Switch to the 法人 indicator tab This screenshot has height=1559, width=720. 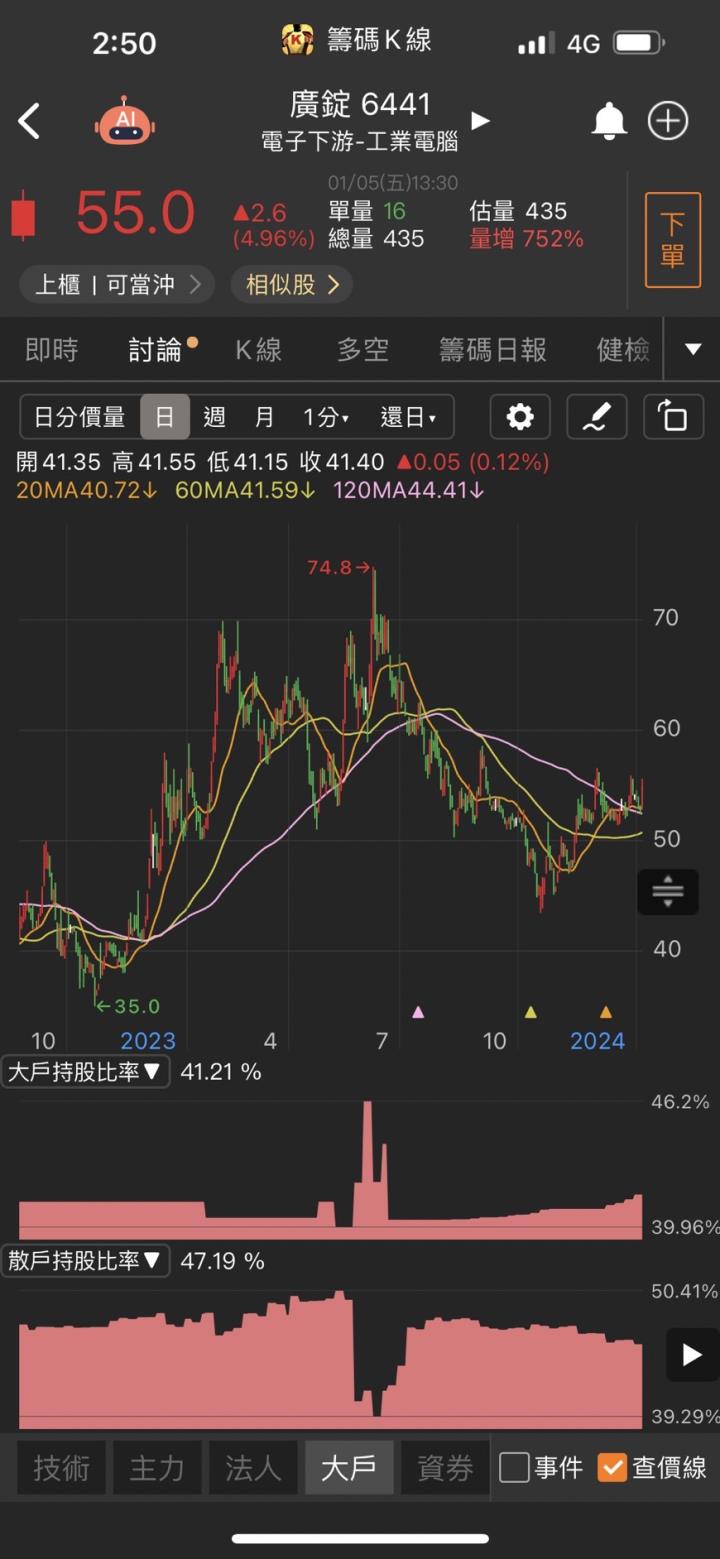[253, 1467]
